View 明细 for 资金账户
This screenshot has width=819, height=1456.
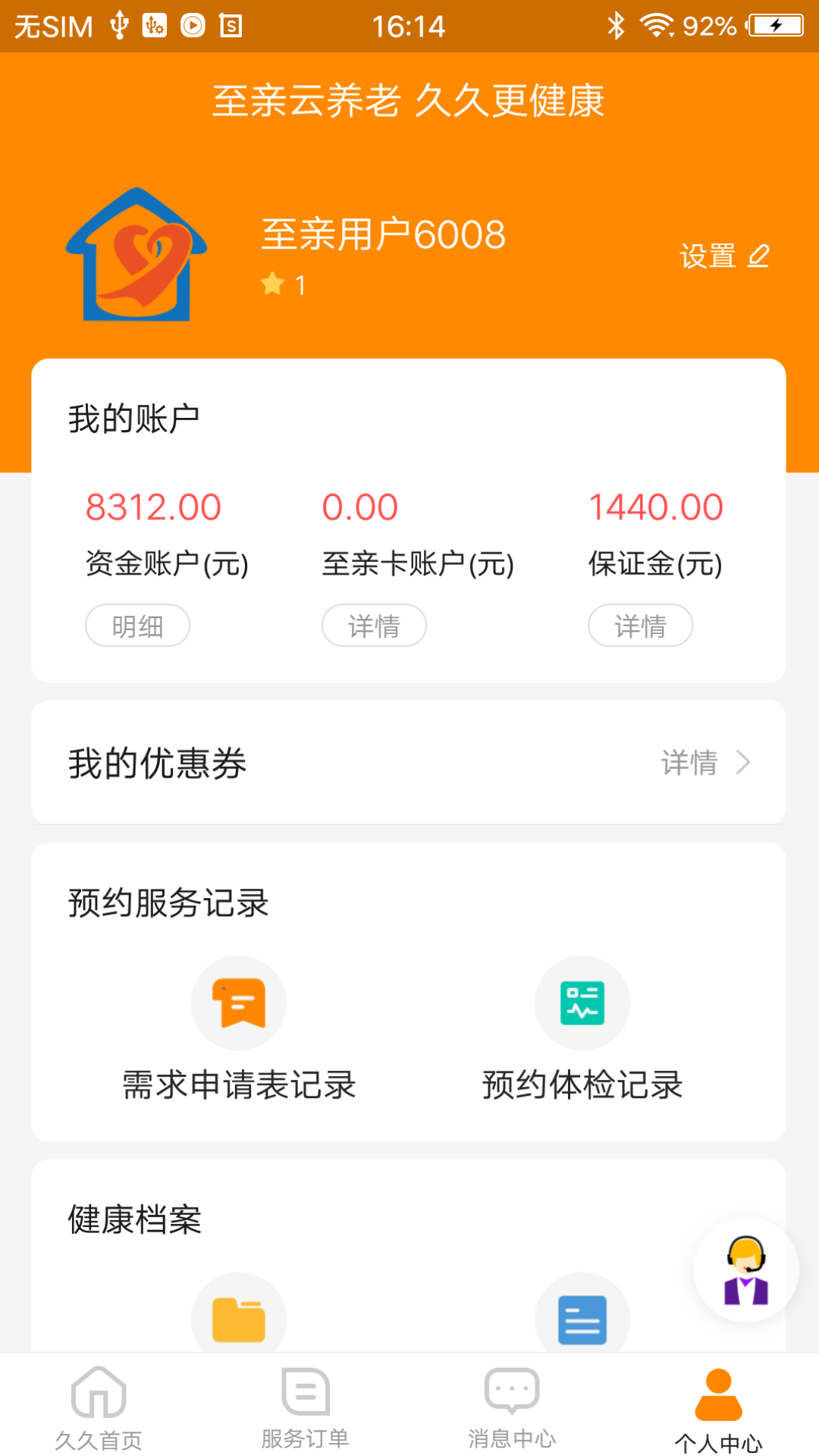point(137,626)
